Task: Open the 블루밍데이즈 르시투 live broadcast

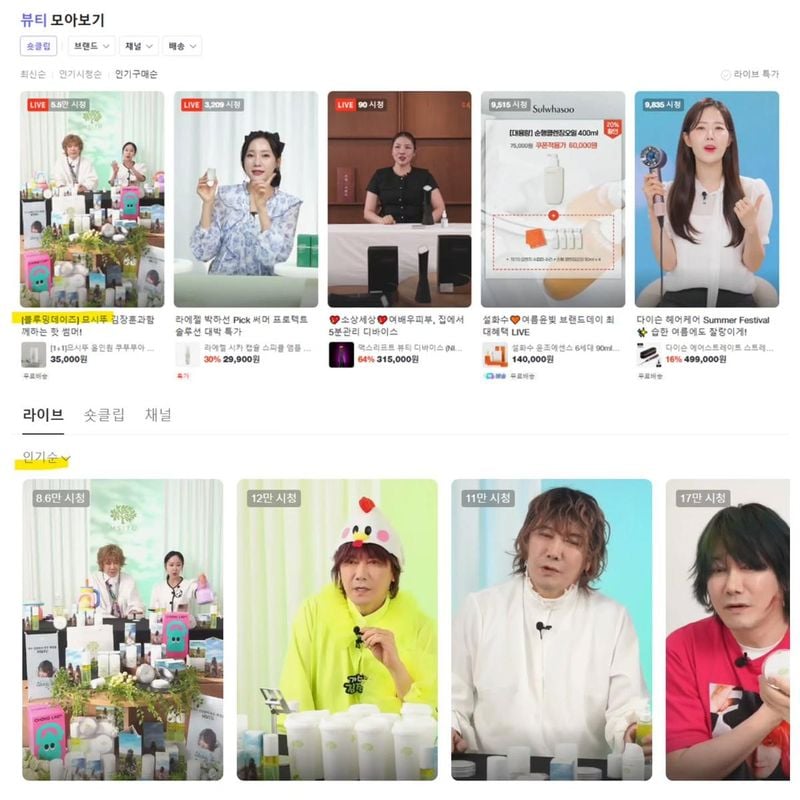Action: [x=92, y=200]
